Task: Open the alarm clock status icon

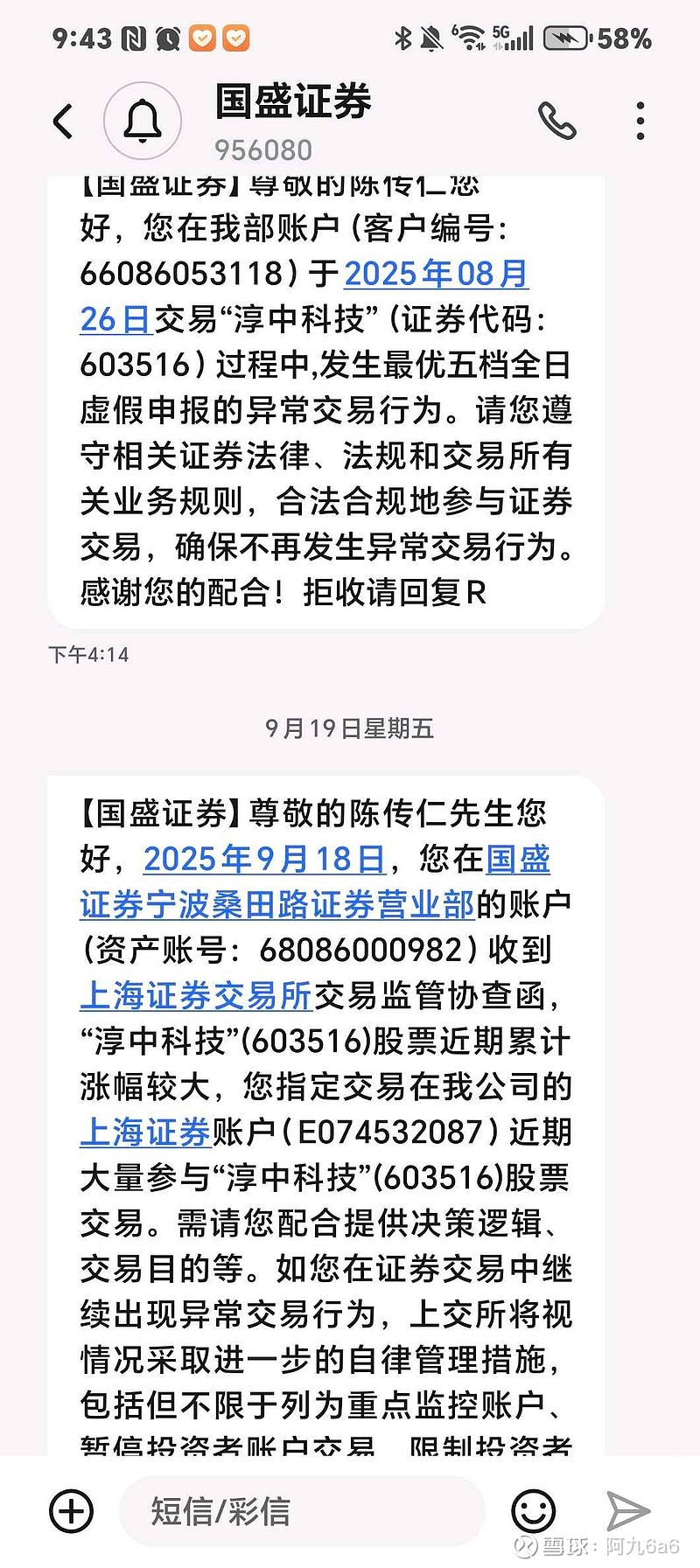Action: (169, 37)
